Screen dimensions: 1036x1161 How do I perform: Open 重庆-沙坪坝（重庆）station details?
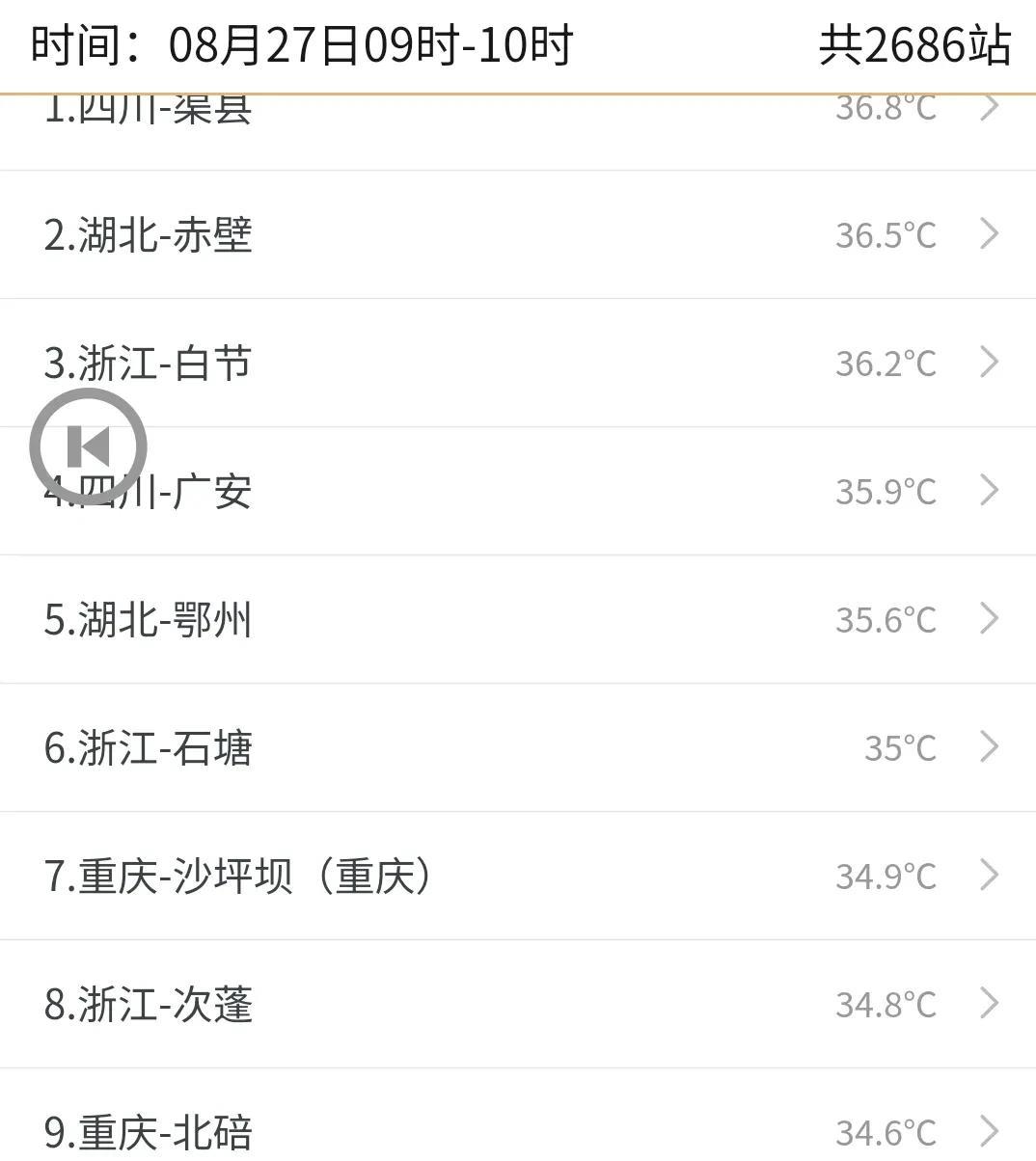517,876
